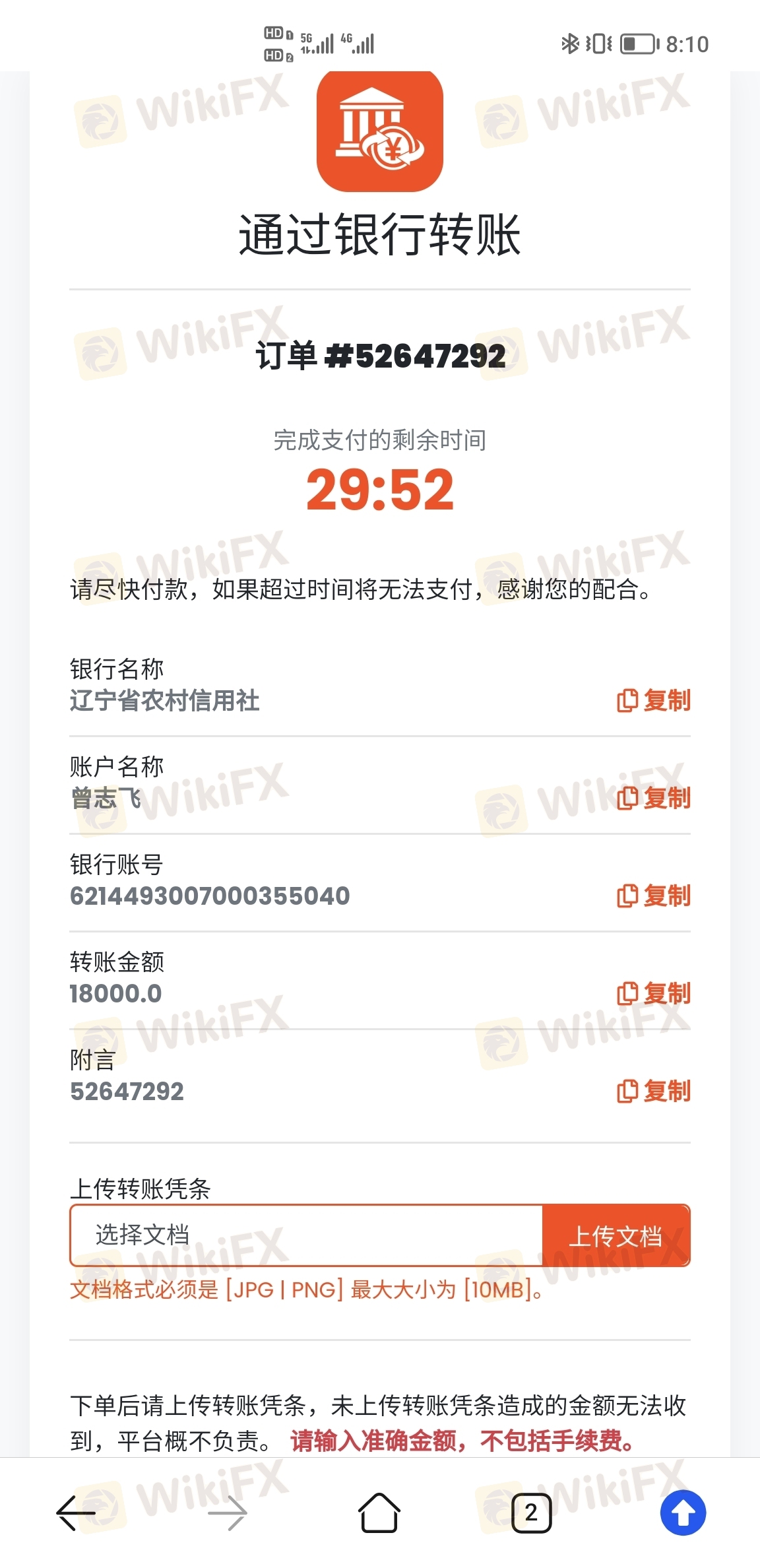Copy the bank account number
The height and width of the screenshot is (1568, 760).
click(x=654, y=896)
